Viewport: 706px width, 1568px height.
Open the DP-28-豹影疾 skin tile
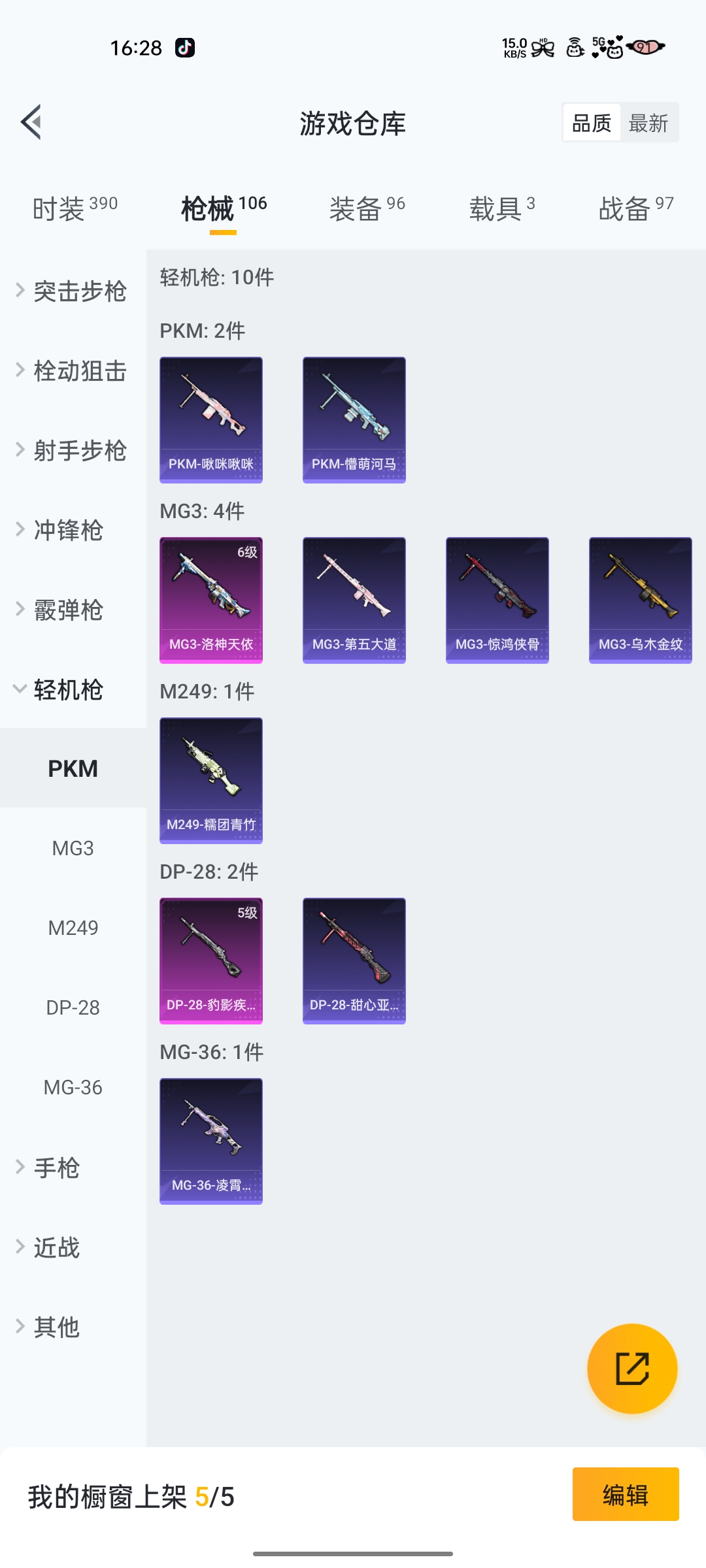pyautogui.click(x=211, y=960)
